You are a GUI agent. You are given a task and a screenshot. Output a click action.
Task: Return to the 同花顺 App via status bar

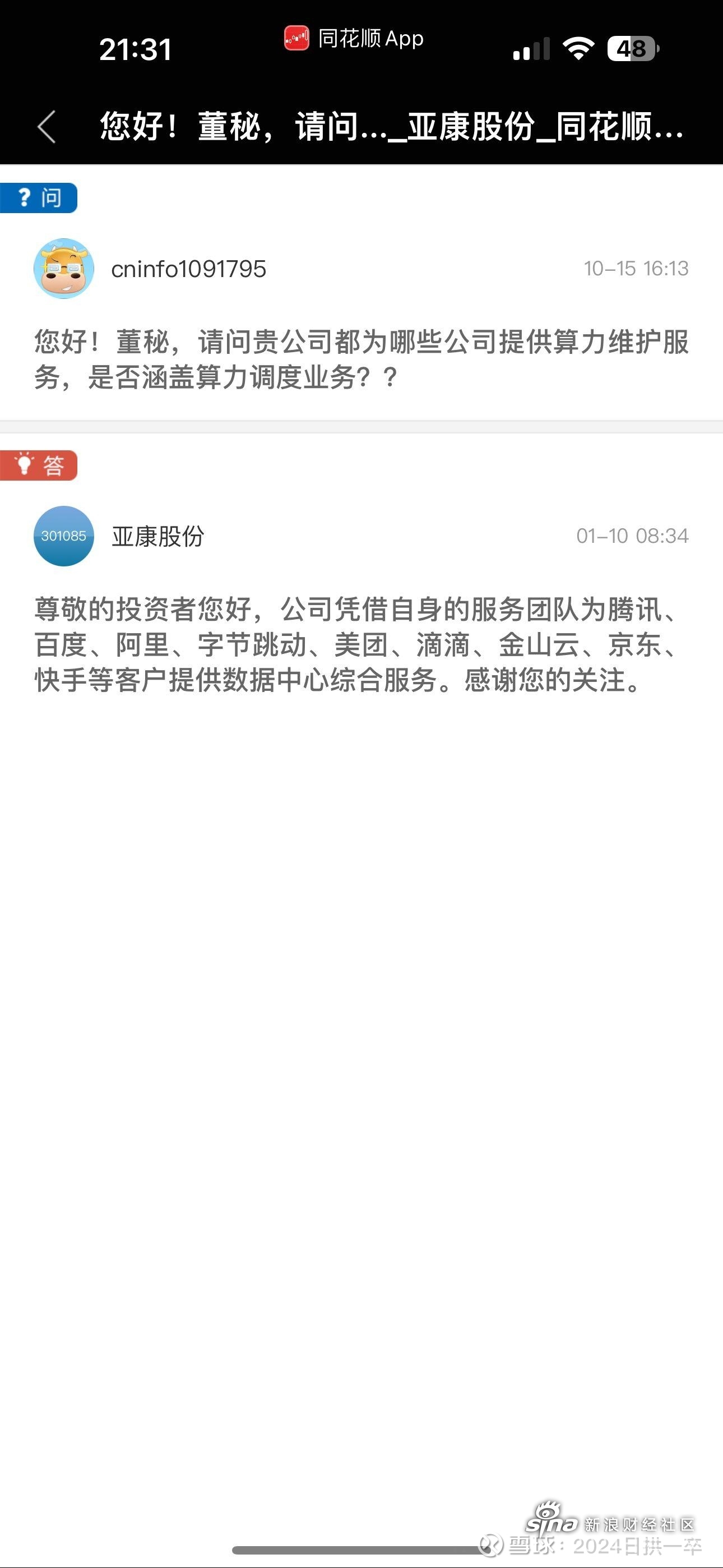354,39
